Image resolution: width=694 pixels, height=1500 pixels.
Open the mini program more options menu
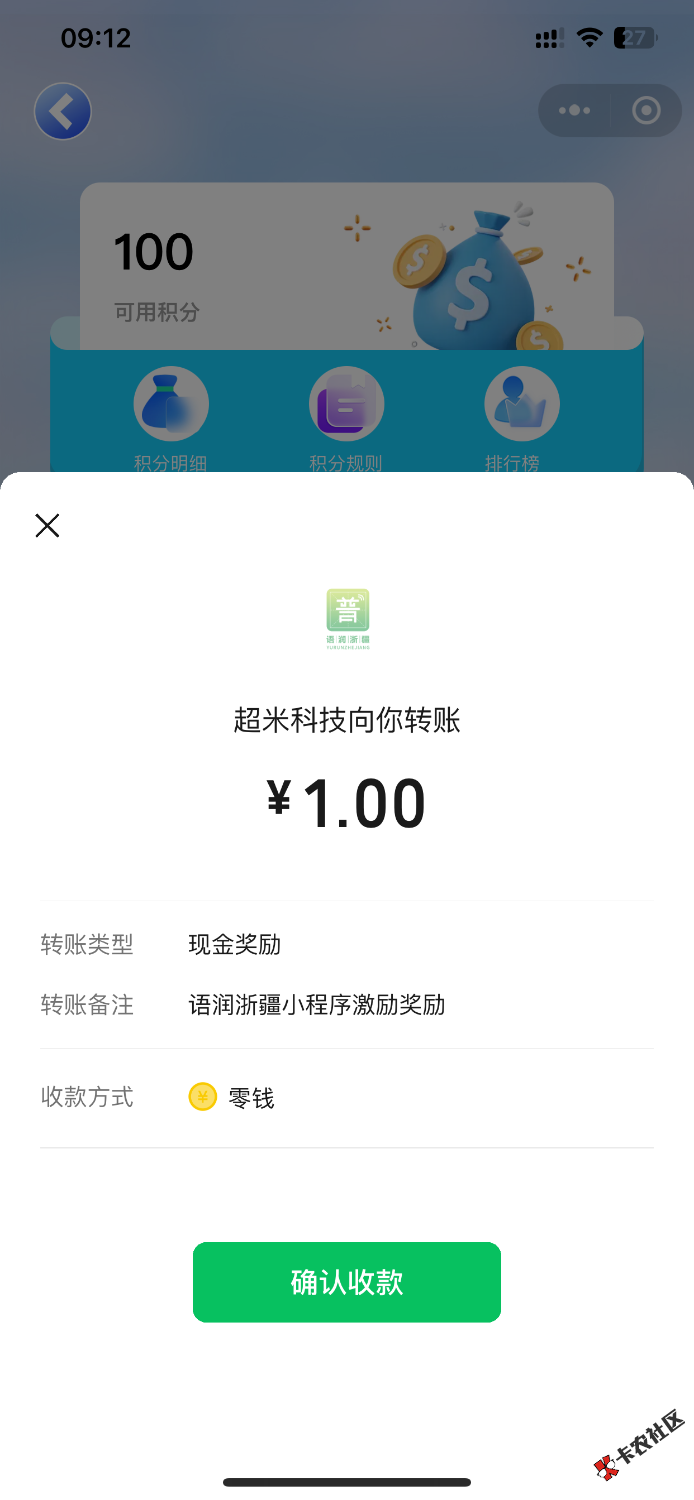[574, 111]
